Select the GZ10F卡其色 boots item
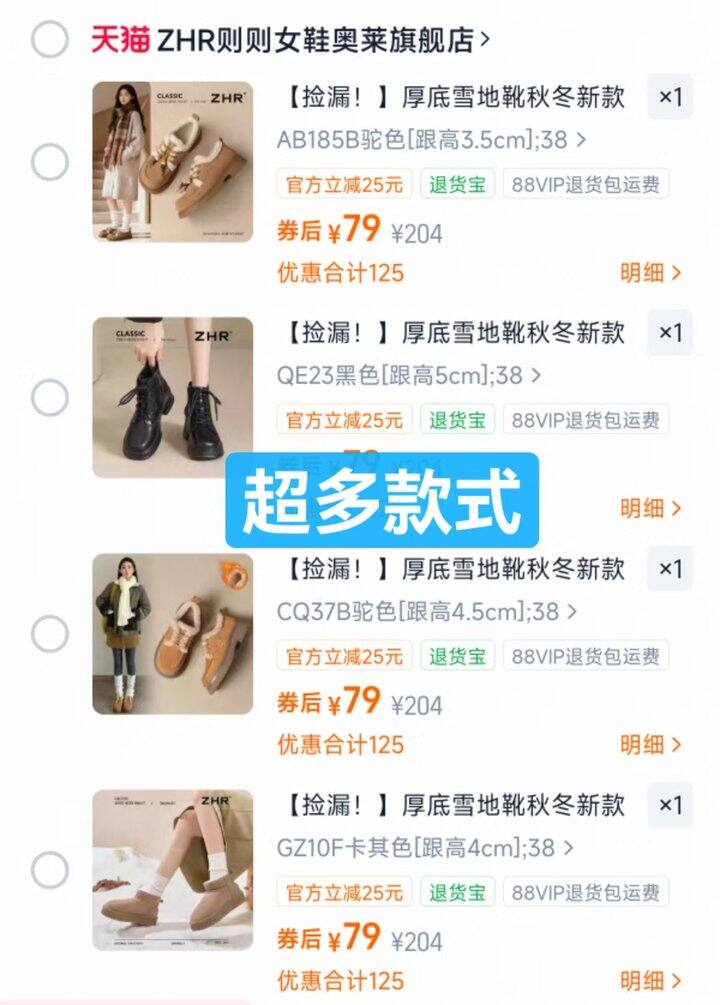This screenshot has width=720, height=1005. (x=49, y=870)
